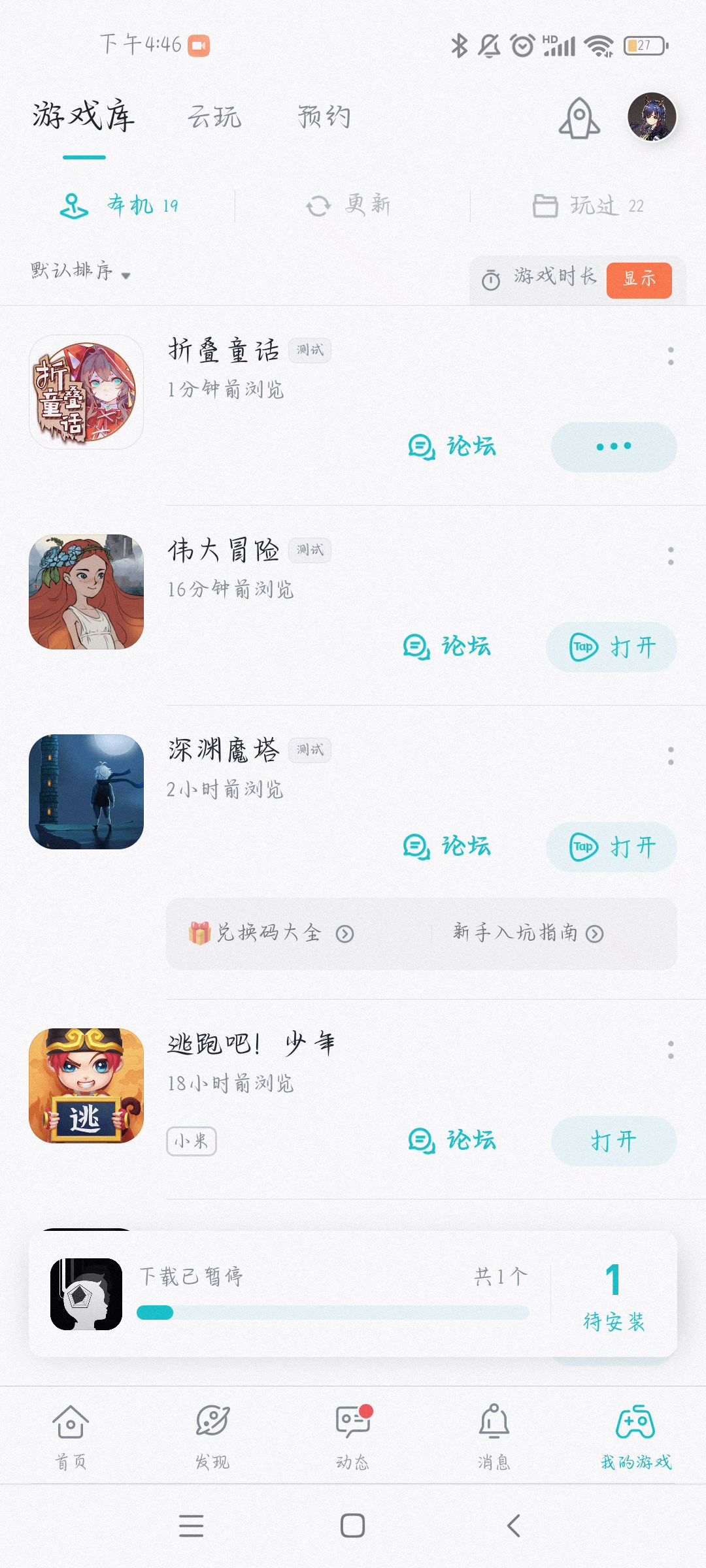Switch to the 云玩 tab
This screenshot has height=1568, width=706.
[214, 118]
